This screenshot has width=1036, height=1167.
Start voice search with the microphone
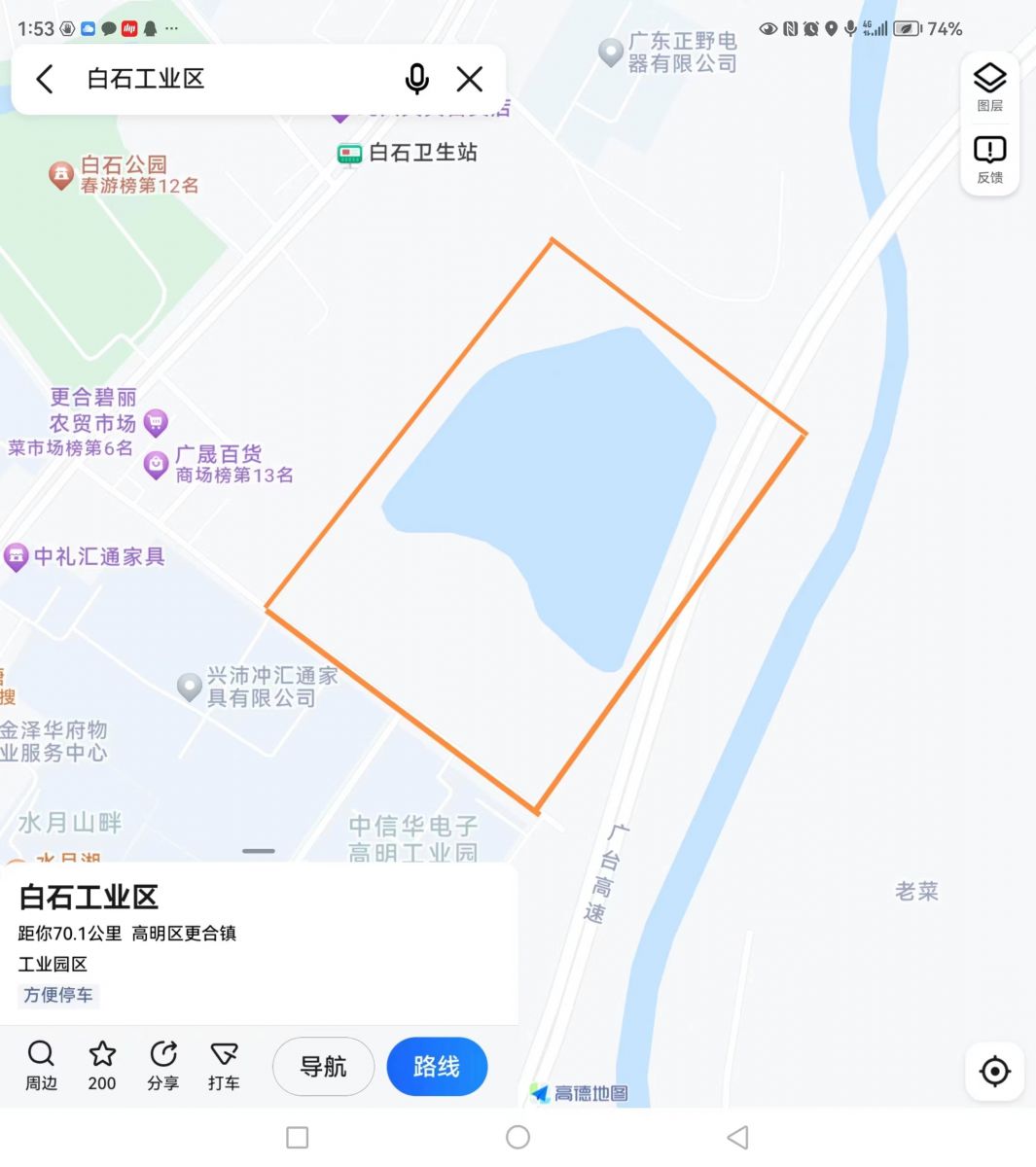coord(416,79)
